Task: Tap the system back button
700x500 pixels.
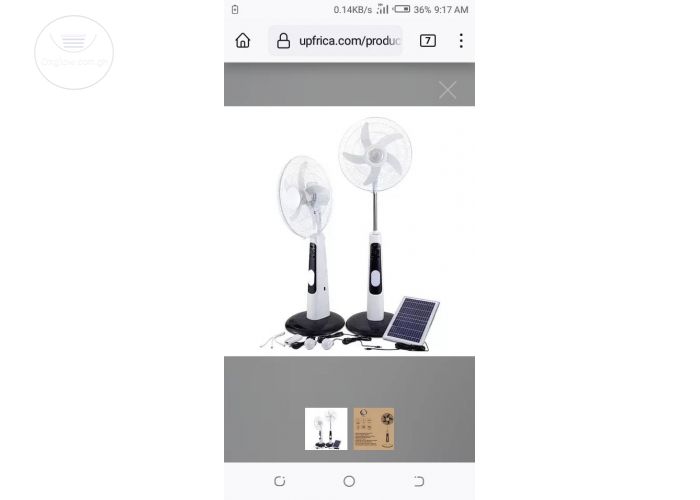Action: click(418, 481)
